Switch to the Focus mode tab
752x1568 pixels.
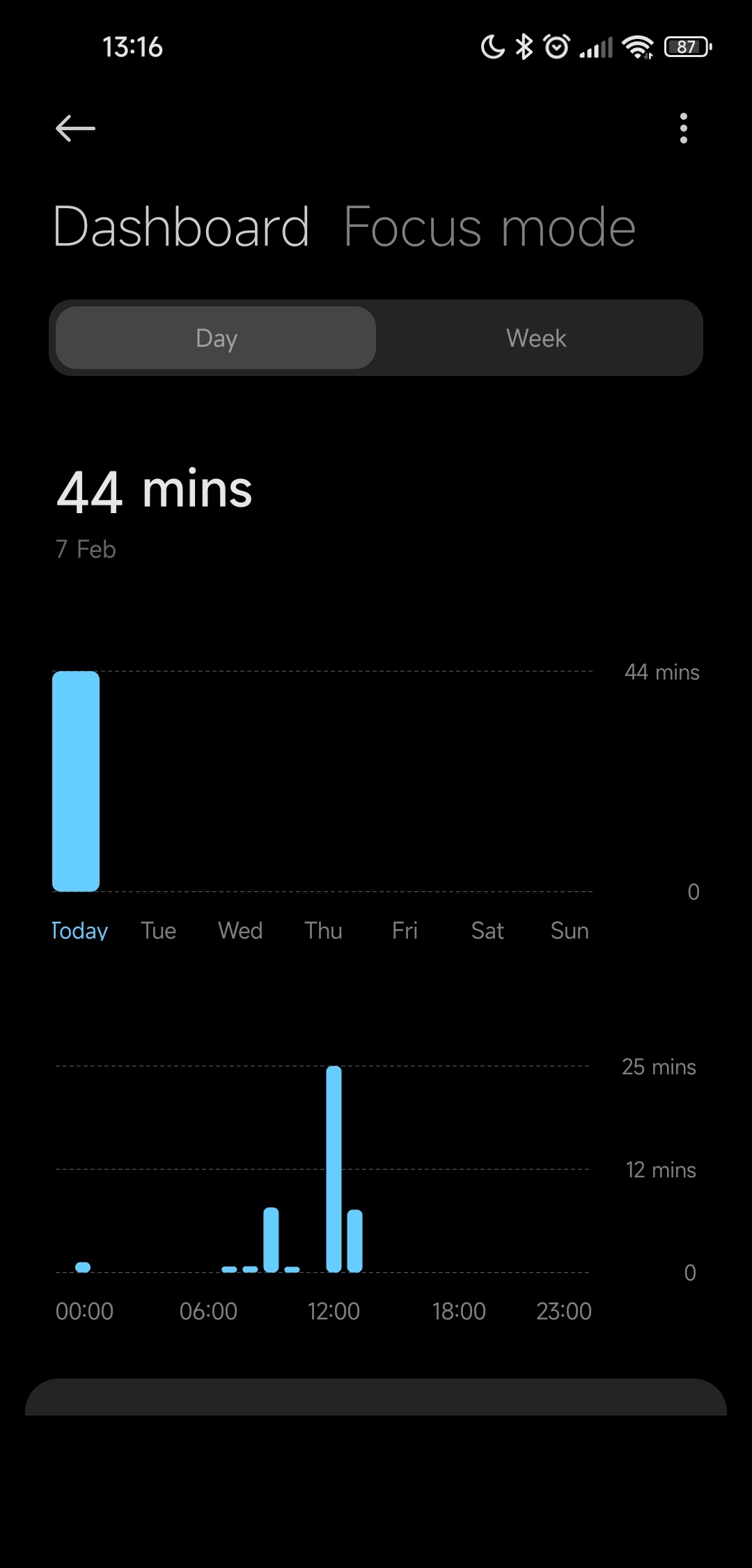pos(489,227)
